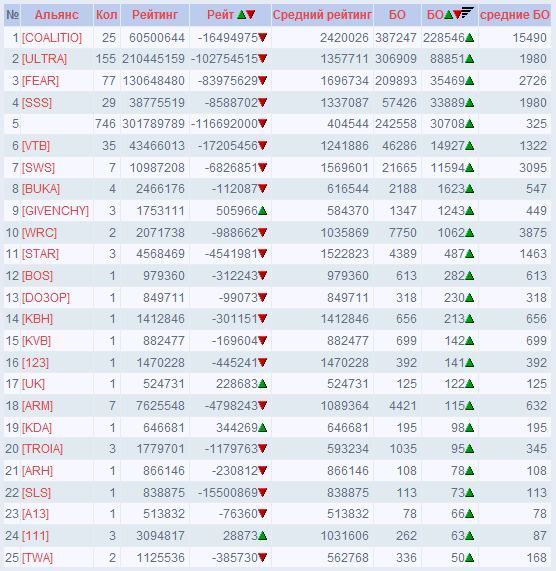Open the [COALITIO] alliance page
The height and width of the screenshot is (571, 556).
tap(52, 38)
